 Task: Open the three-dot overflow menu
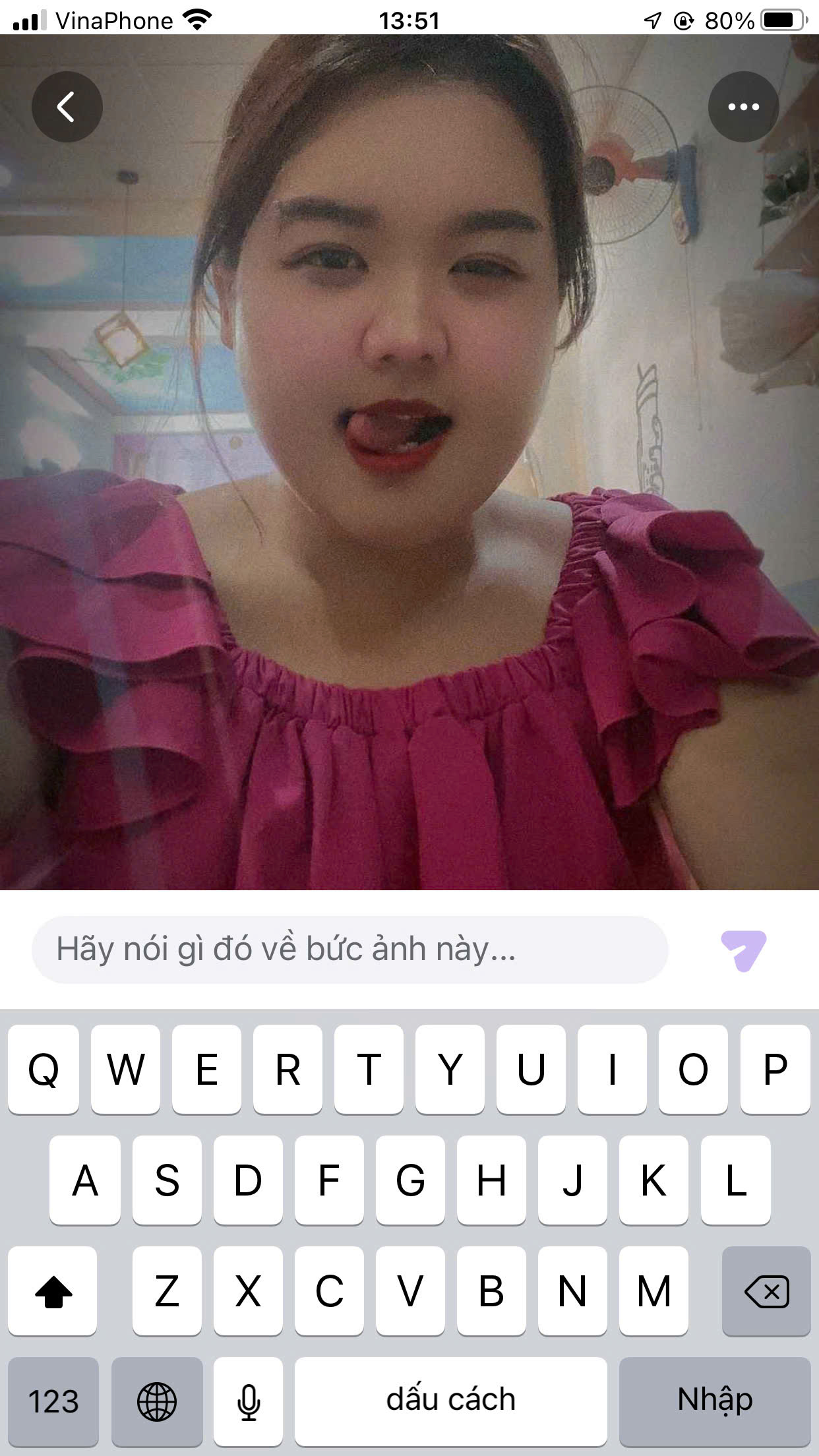click(743, 107)
